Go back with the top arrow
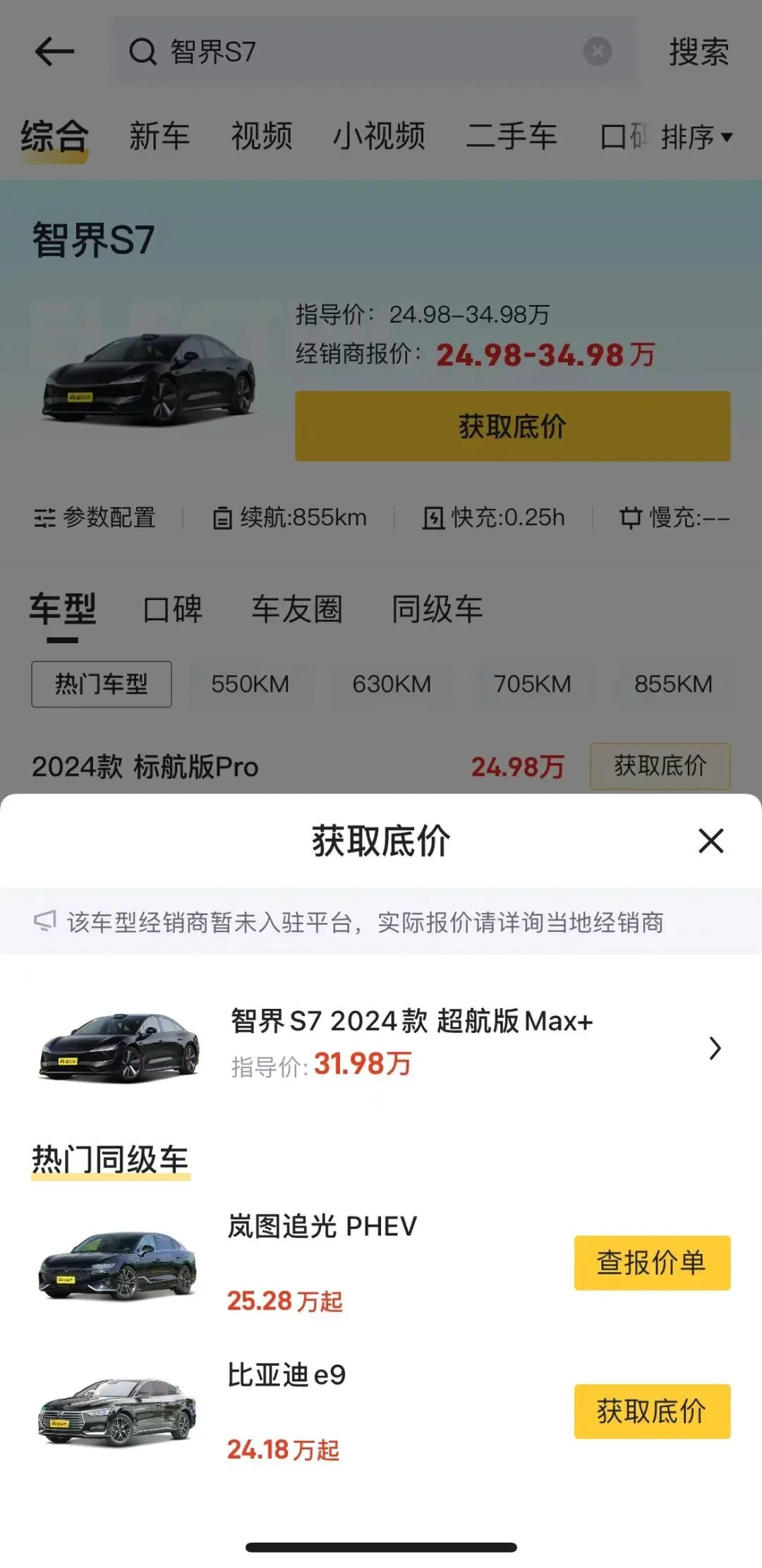The image size is (762, 1568). tap(54, 52)
